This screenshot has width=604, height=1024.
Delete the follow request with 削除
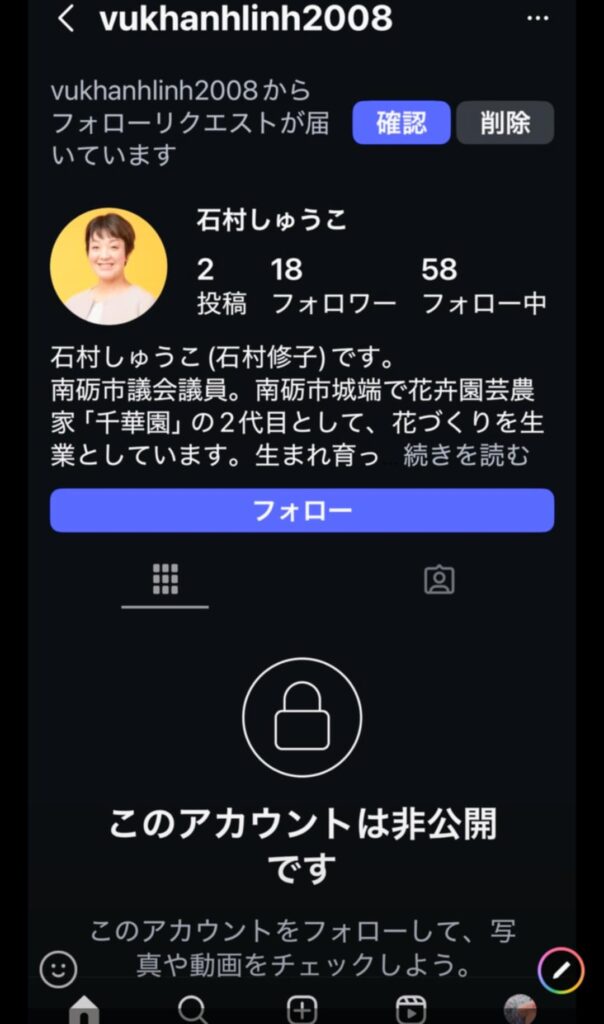click(x=505, y=123)
